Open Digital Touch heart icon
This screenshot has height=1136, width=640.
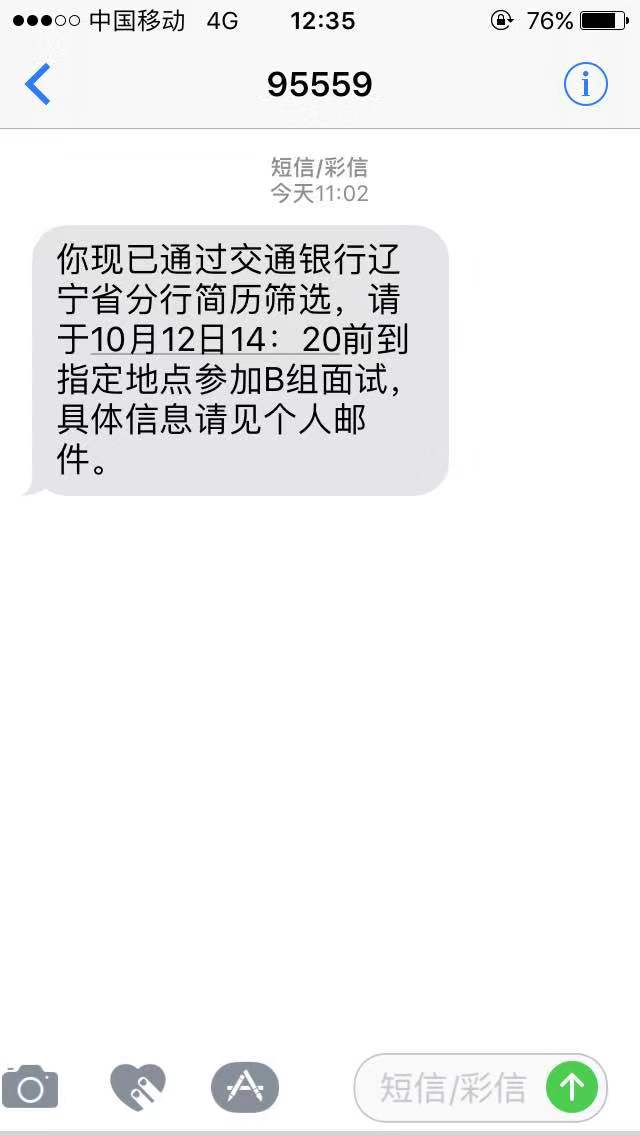click(x=137, y=1087)
